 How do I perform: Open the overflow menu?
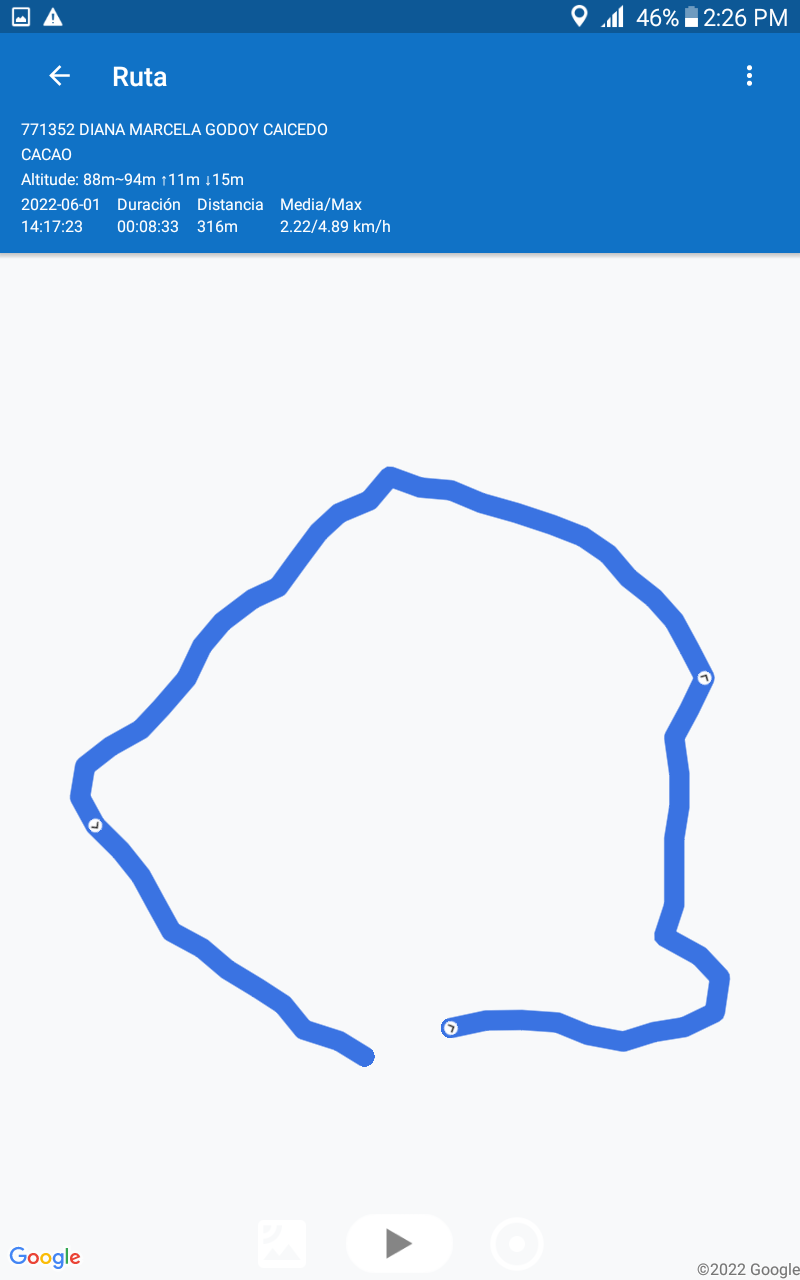coord(749,76)
